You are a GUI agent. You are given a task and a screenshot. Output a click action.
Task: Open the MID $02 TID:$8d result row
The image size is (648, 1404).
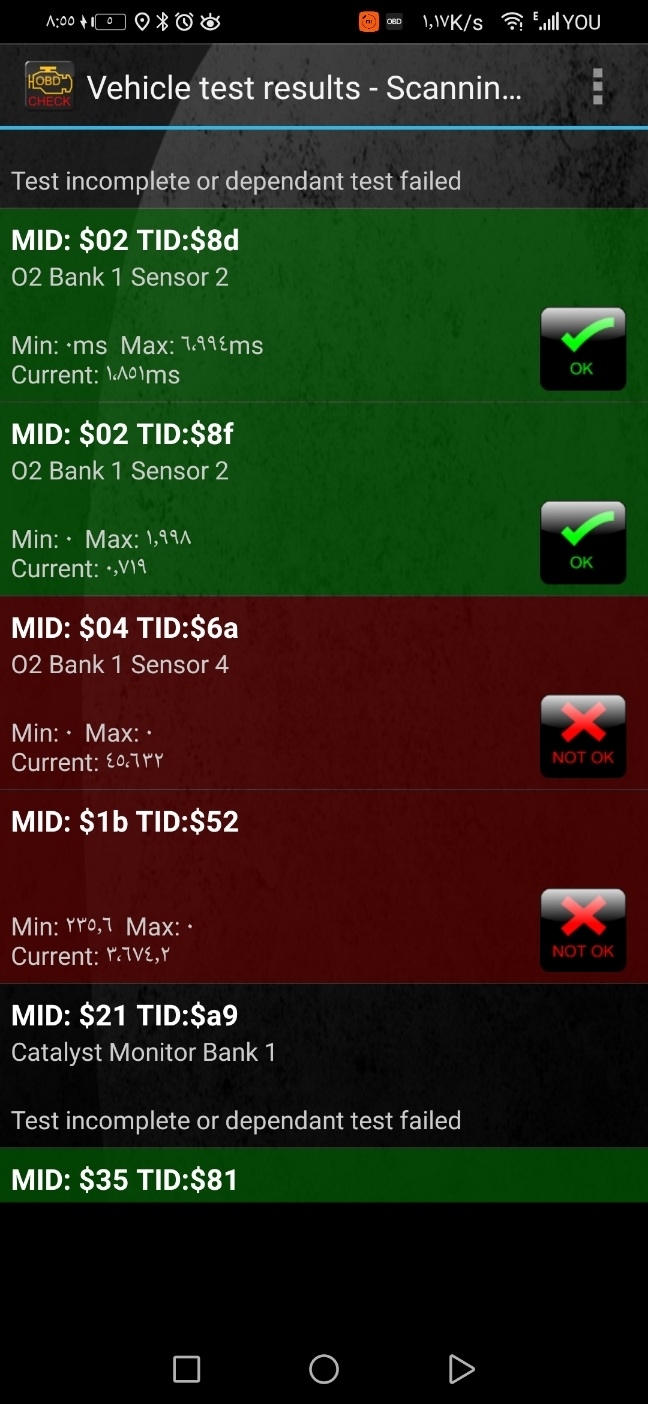(270, 306)
